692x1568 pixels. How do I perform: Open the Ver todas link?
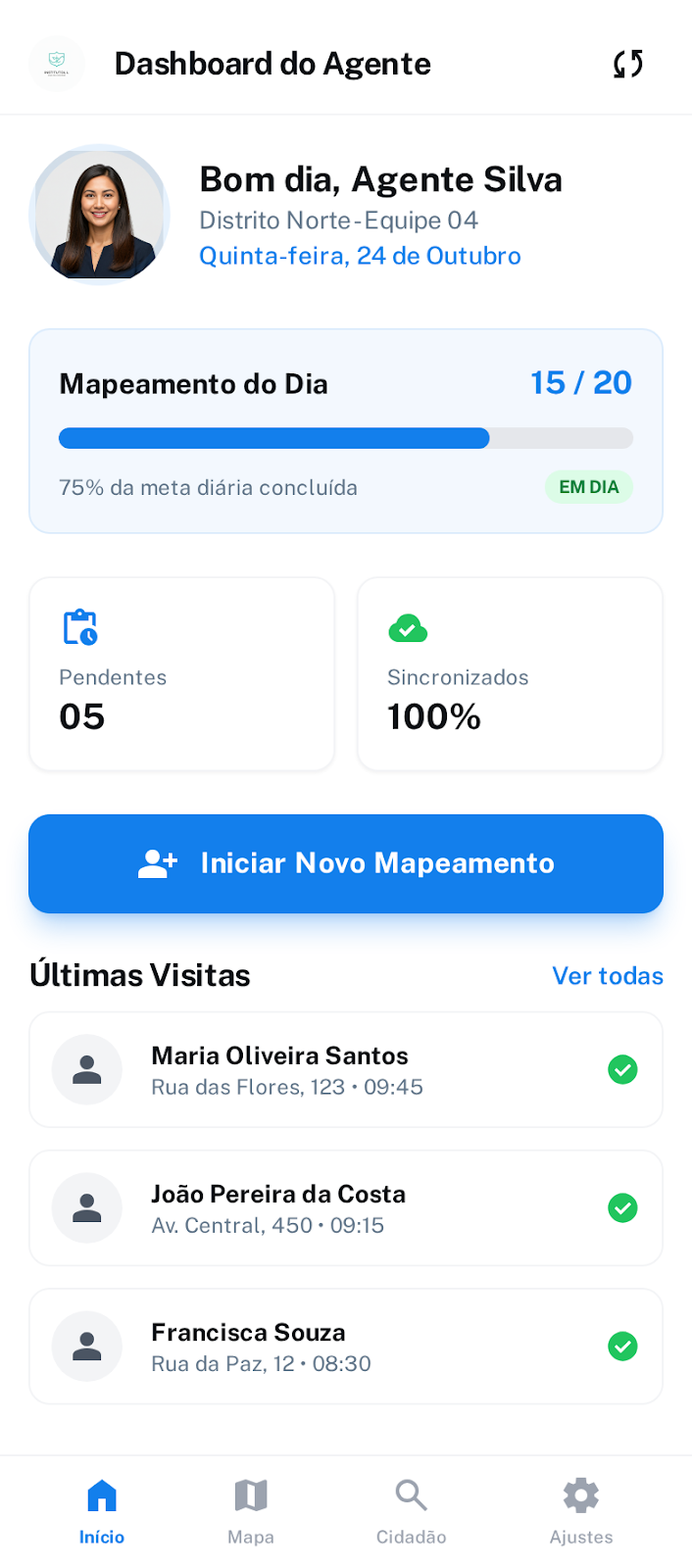608,976
